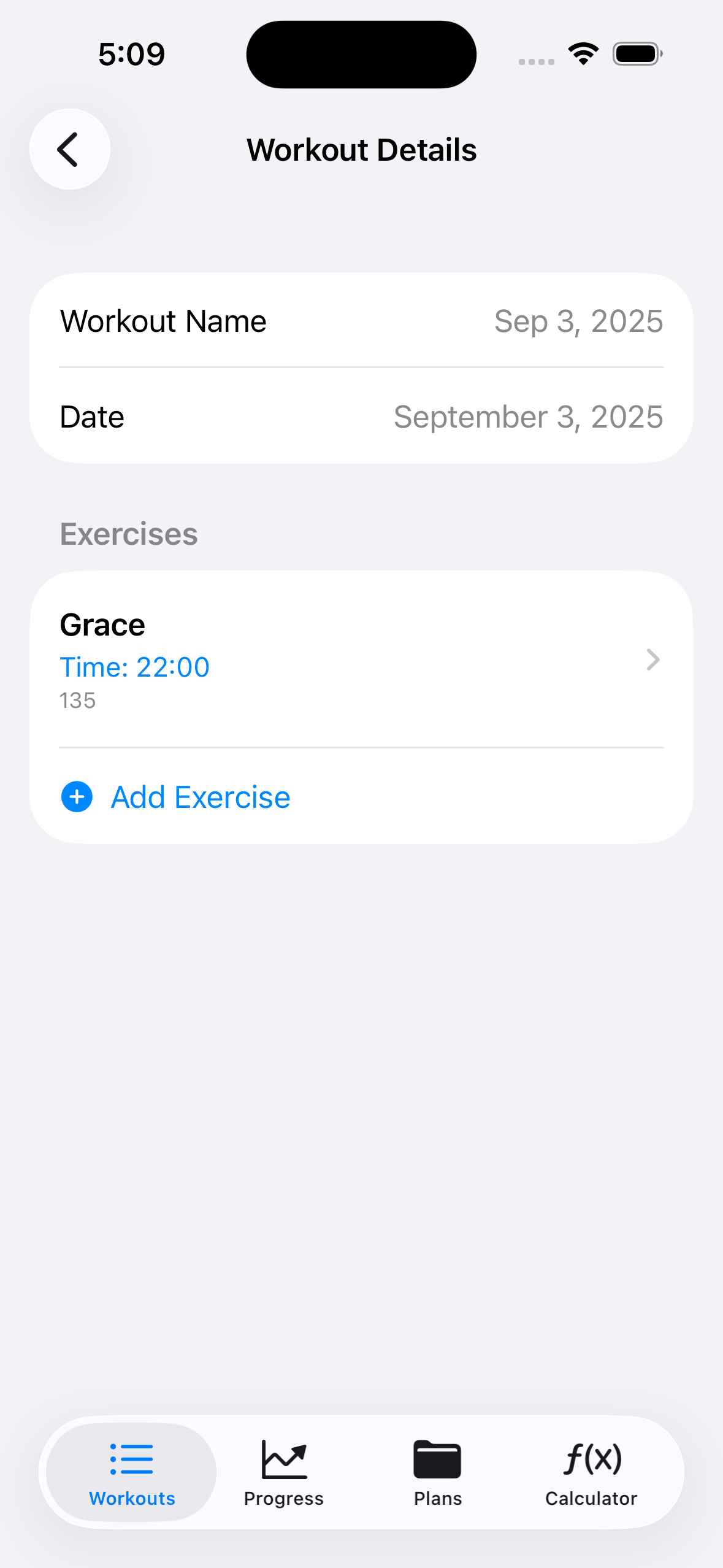The height and width of the screenshot is (1568, 723).
Task: Tap the Wi-Fi icon in status bar
Action: [x=582, y=53]
